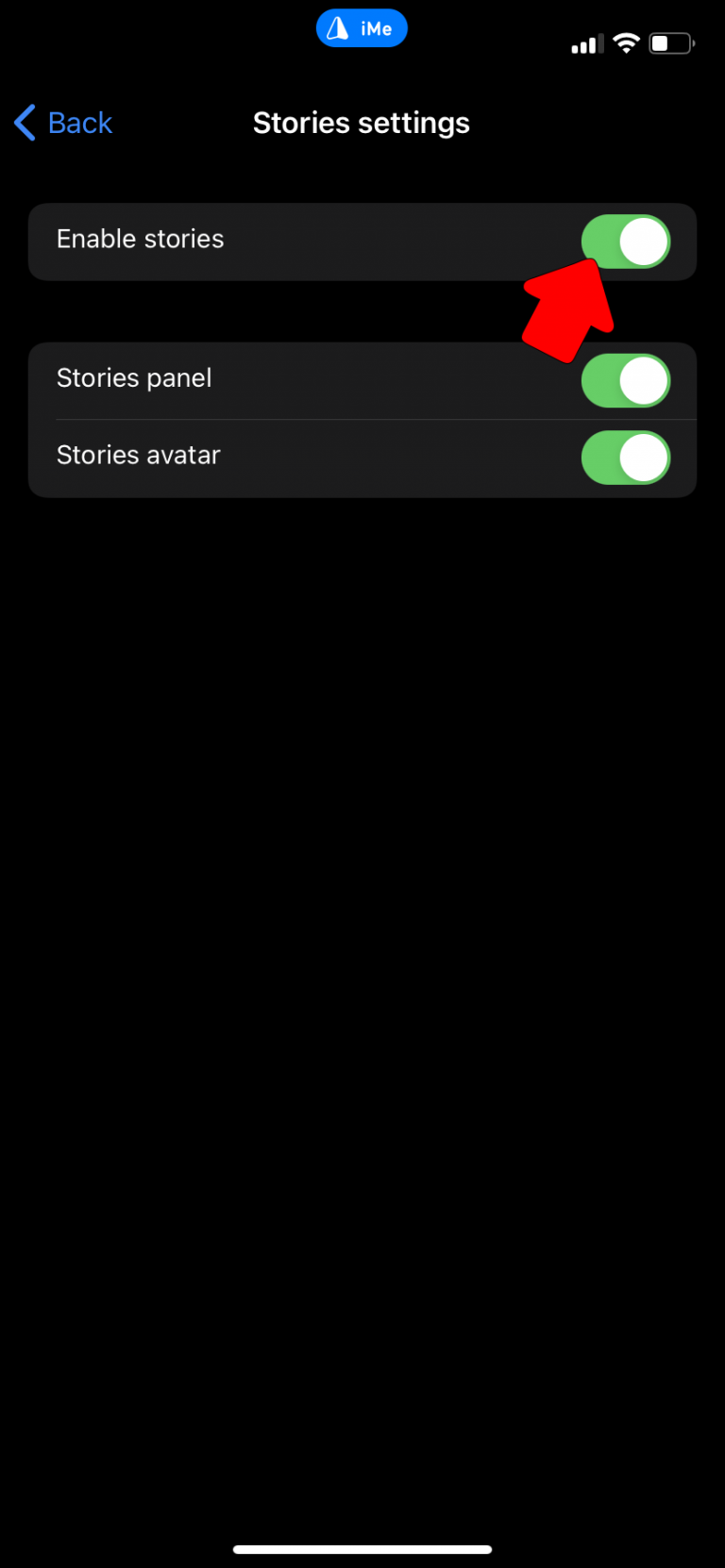The height and width of the screenshot is (1568, 725).
Task: Tap the iMe notification pill at top
Action: click(362, 28)
